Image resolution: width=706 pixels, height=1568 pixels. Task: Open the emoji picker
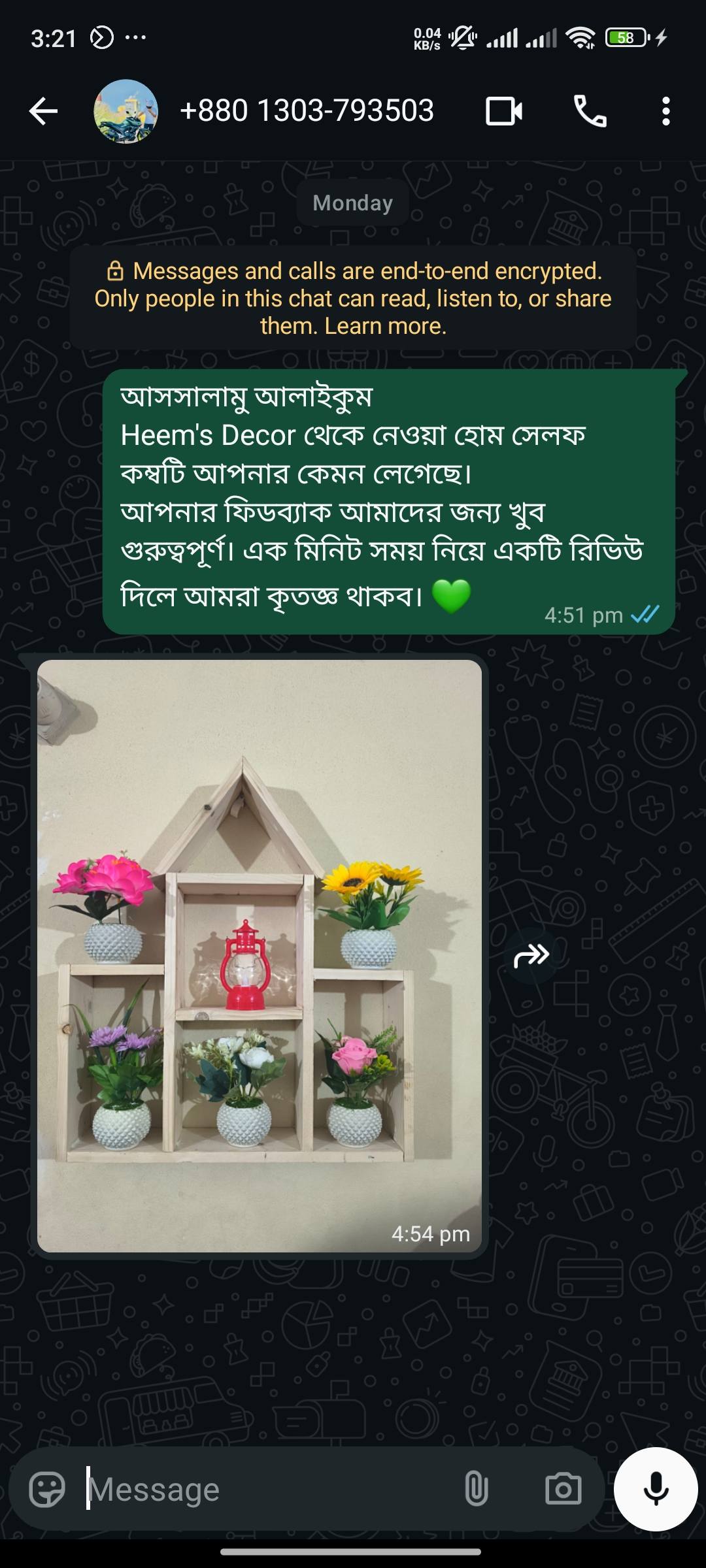click(47, 1490)
